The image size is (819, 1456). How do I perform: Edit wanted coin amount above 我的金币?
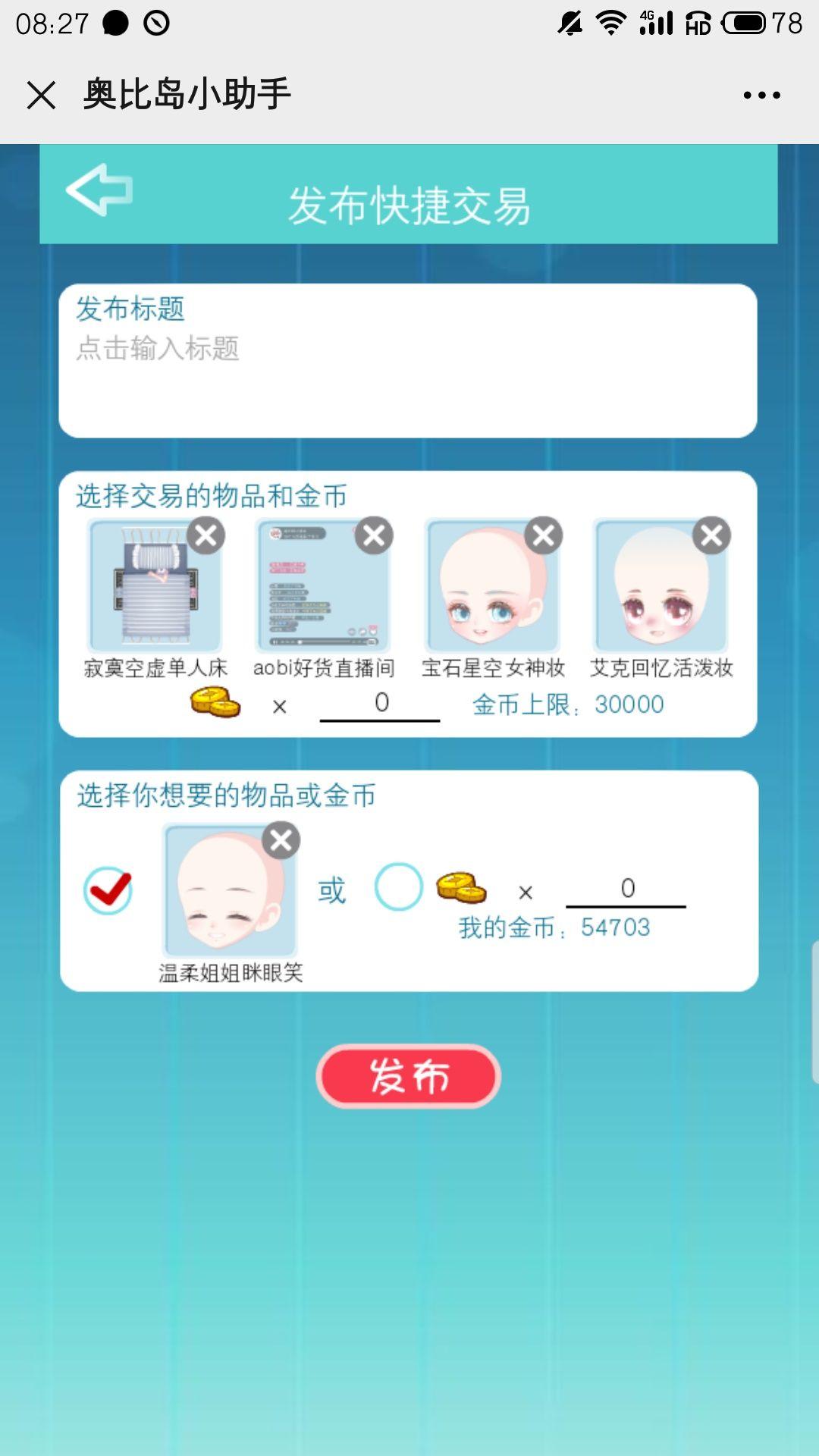(626, 889)
